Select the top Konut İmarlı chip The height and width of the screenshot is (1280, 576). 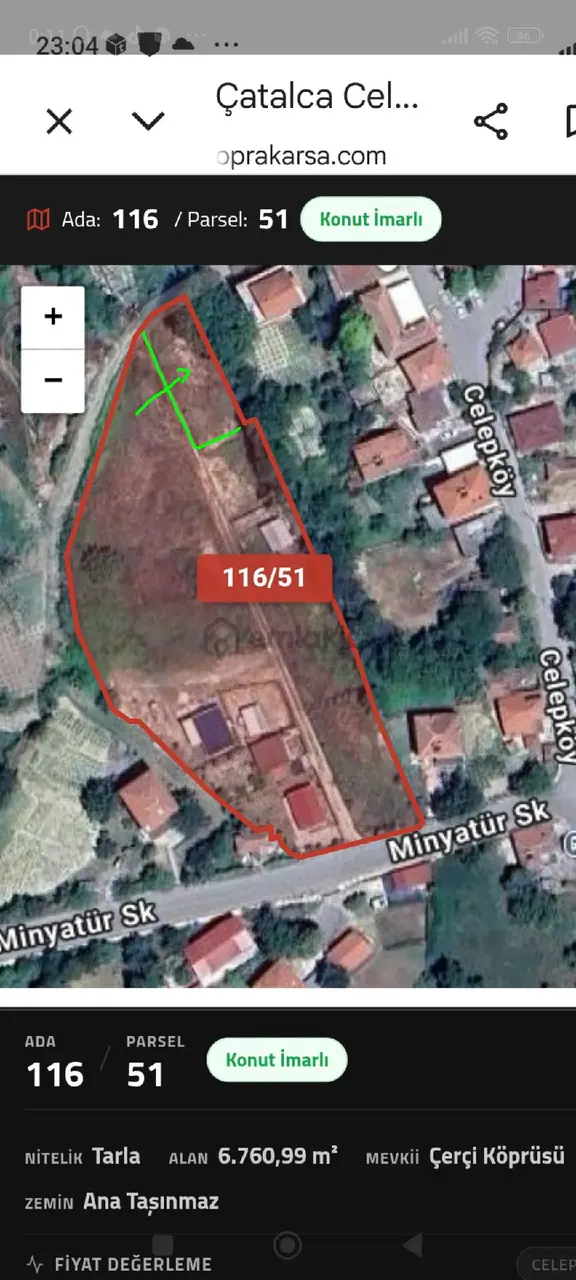click(370, 219)
